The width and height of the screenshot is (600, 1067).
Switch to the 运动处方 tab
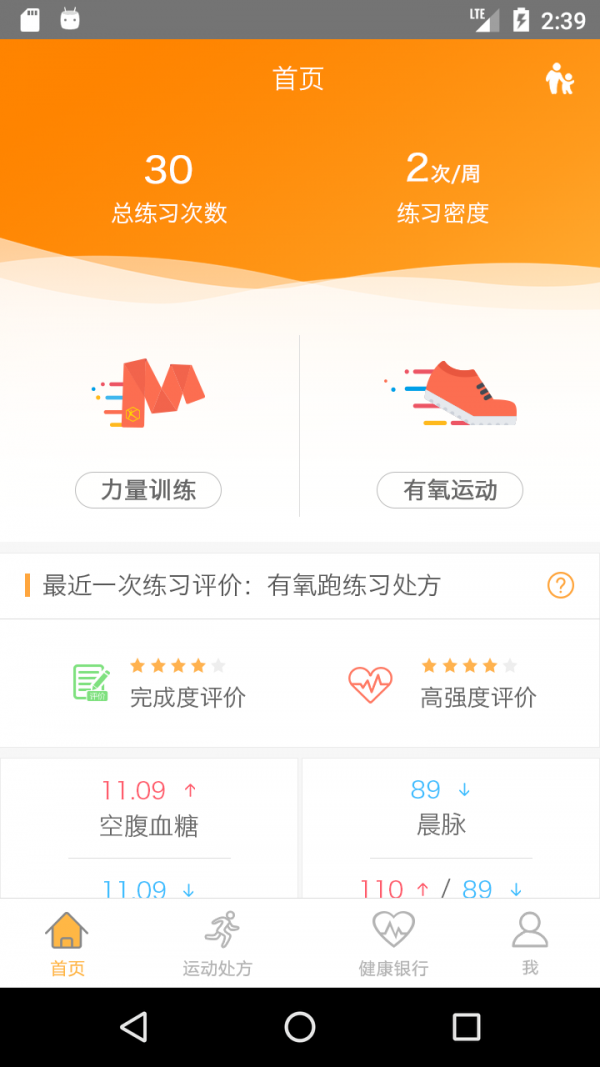click(x=217, y=944)
